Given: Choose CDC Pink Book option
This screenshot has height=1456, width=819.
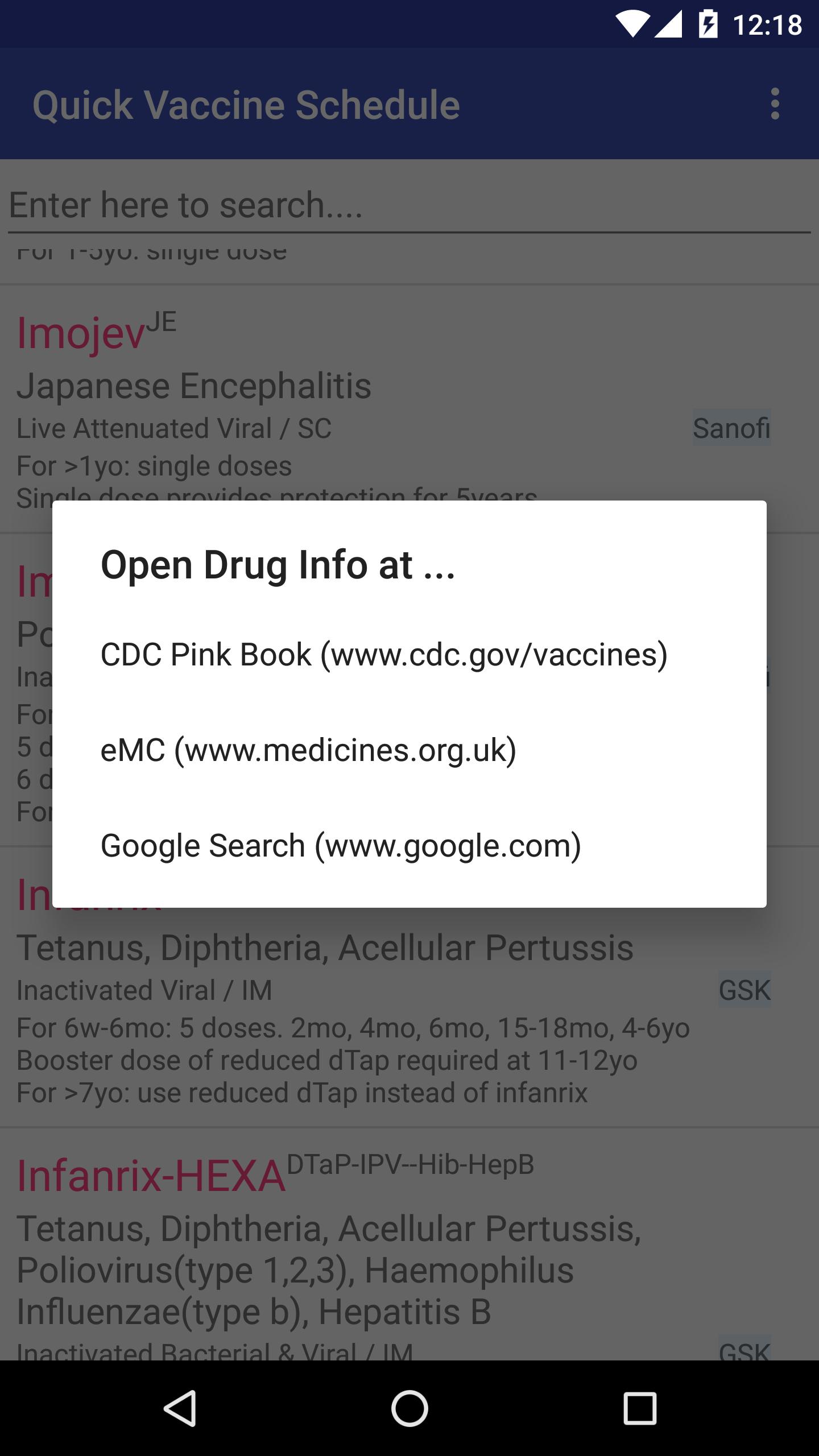Looking at the screenshot, I should pos(384,654).
